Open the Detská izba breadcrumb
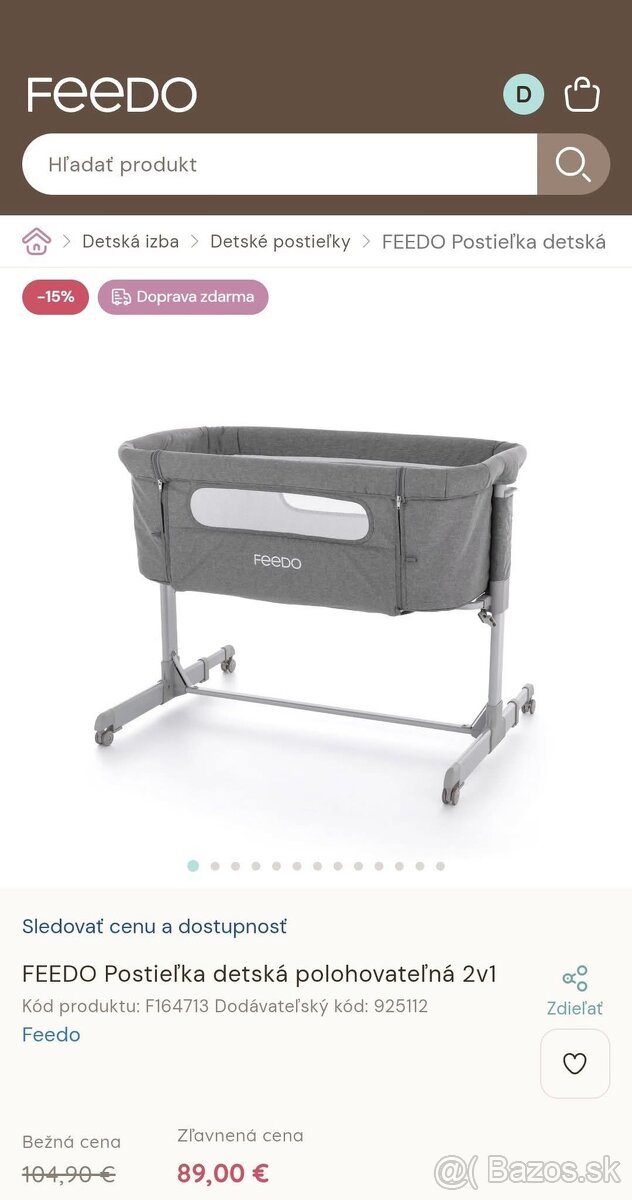Image resolution: width=632 pixels, height=1200 pixels. coord(131,241)
